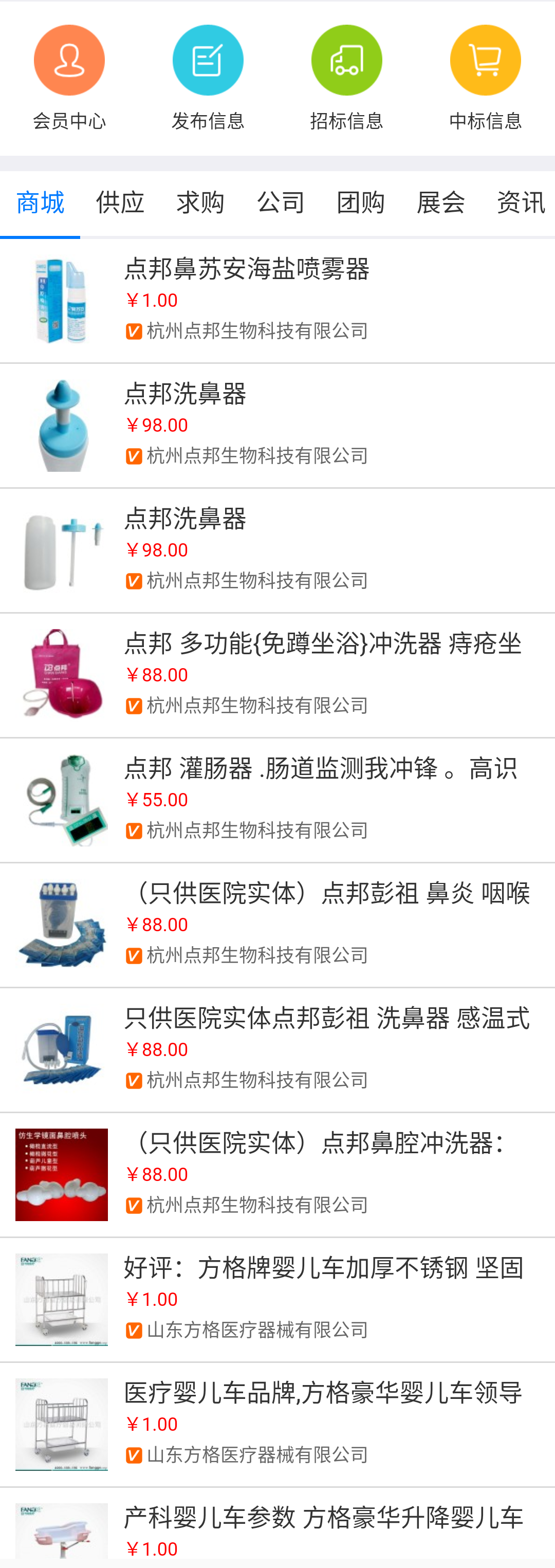Tap 发布信息 to post information
The image size is (555, 1568).
pos(208,77)
